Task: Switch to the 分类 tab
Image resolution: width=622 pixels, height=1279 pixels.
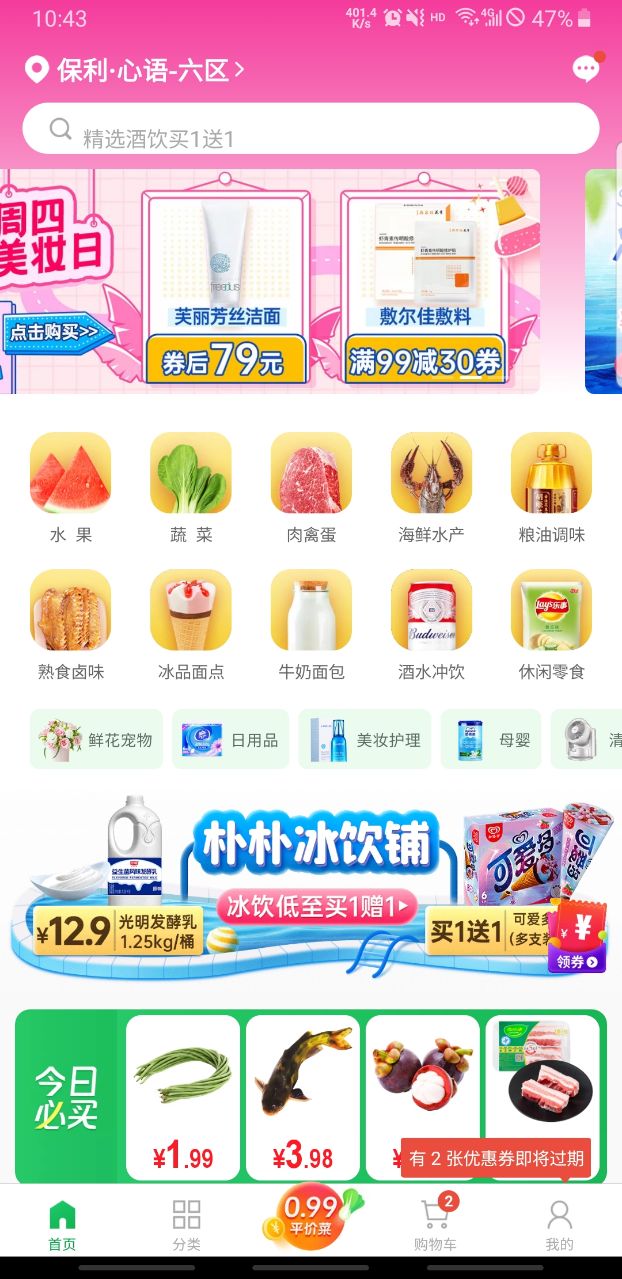Action: pos(186,1225)
